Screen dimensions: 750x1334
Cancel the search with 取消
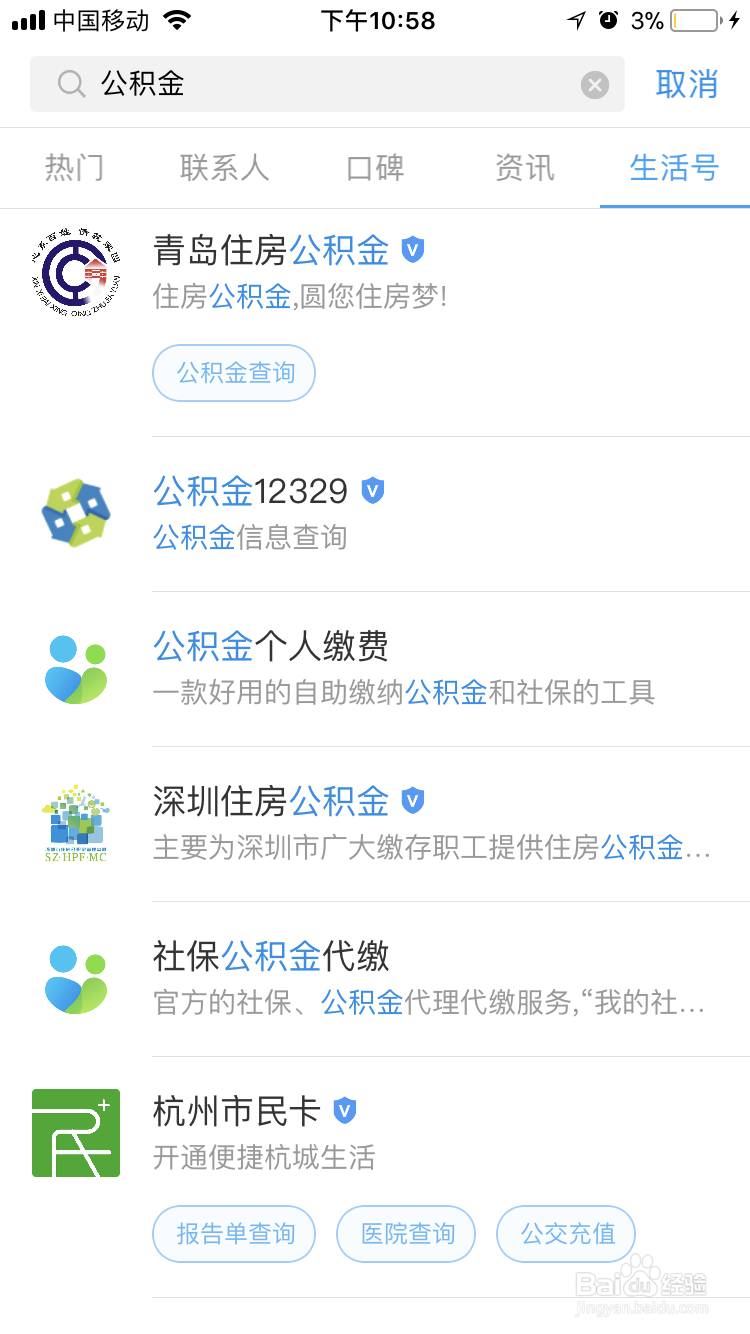pyautogui.click(x=687, y=84)
